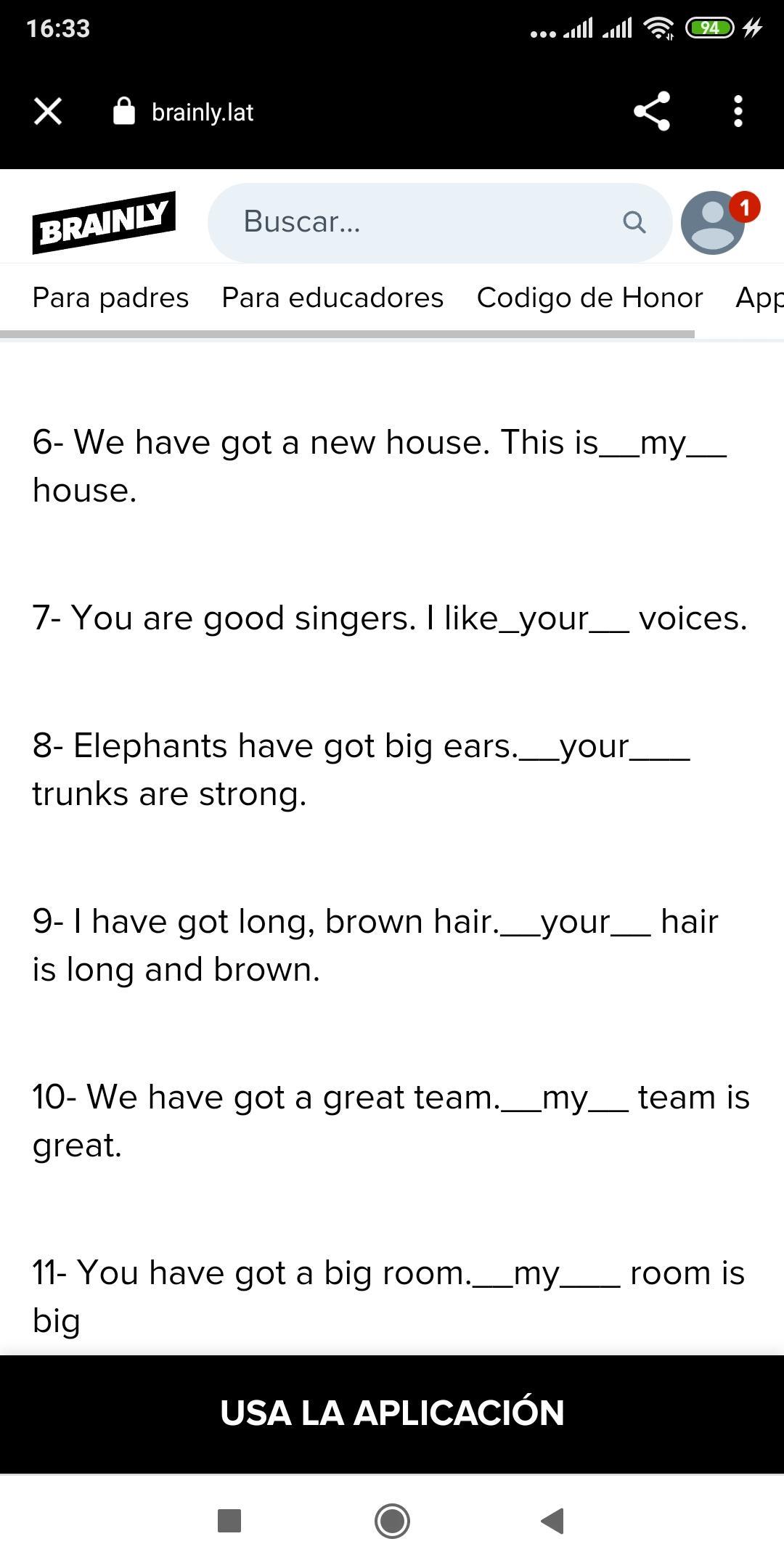The height and width of the screenshot is (1568, 784).
Task: Open the browser overflow menu
Action: pyautogui.click(x=738, y=112)
